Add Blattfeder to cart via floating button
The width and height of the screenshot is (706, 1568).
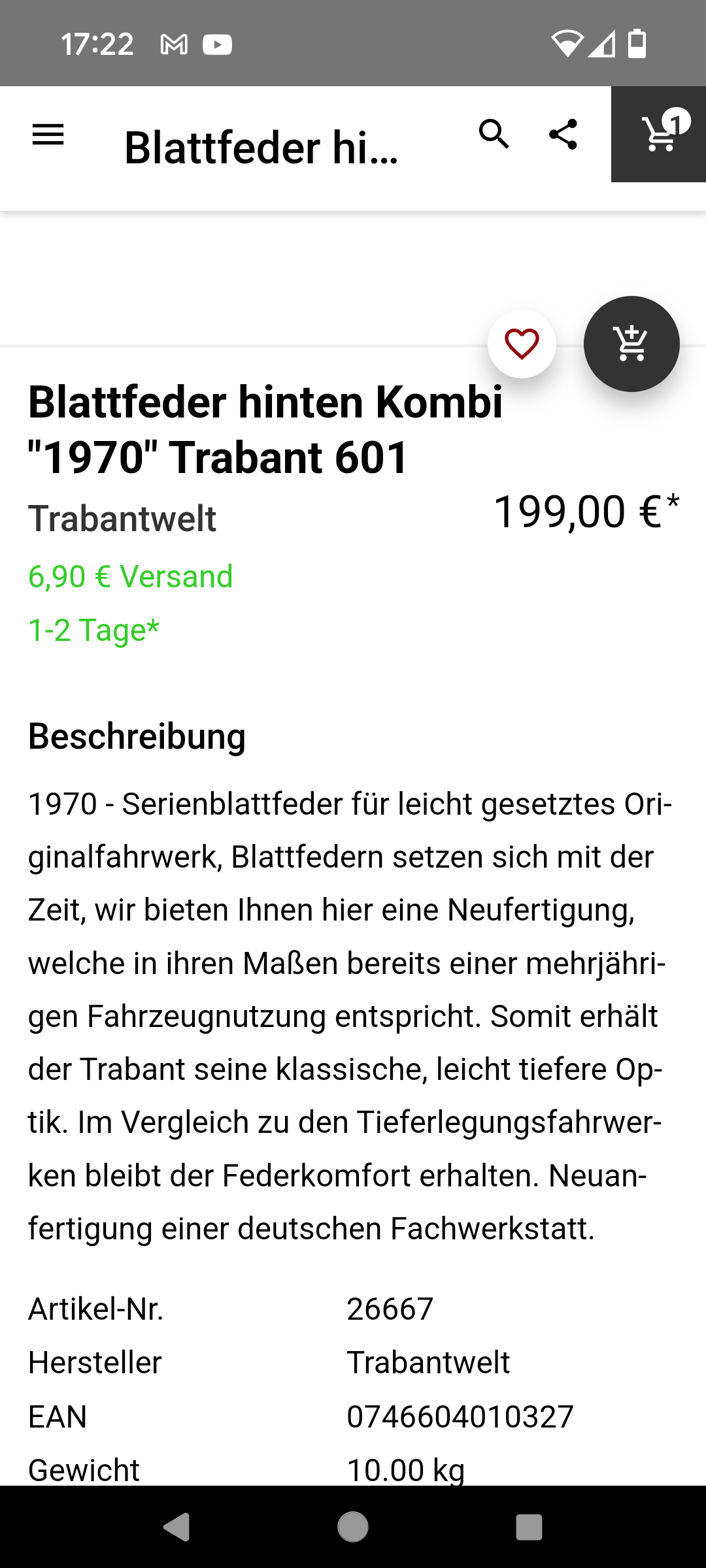pos(631,344)
